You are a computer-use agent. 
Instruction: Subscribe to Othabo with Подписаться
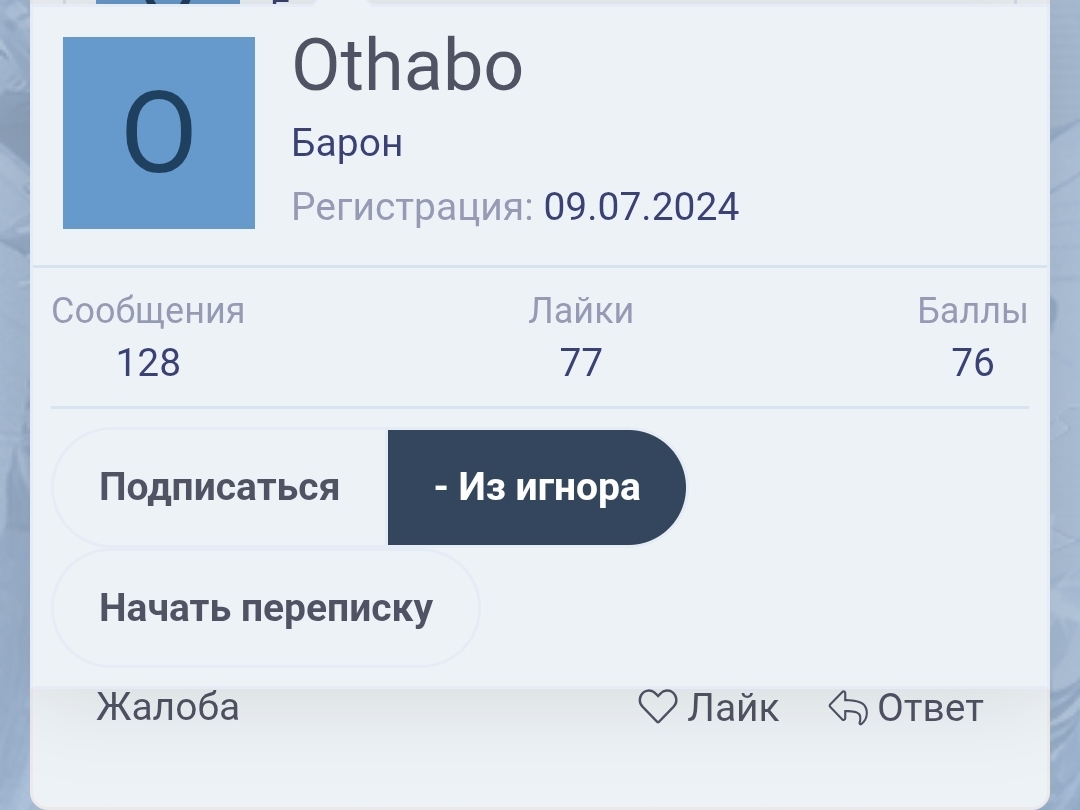click(x=220, y=488)
